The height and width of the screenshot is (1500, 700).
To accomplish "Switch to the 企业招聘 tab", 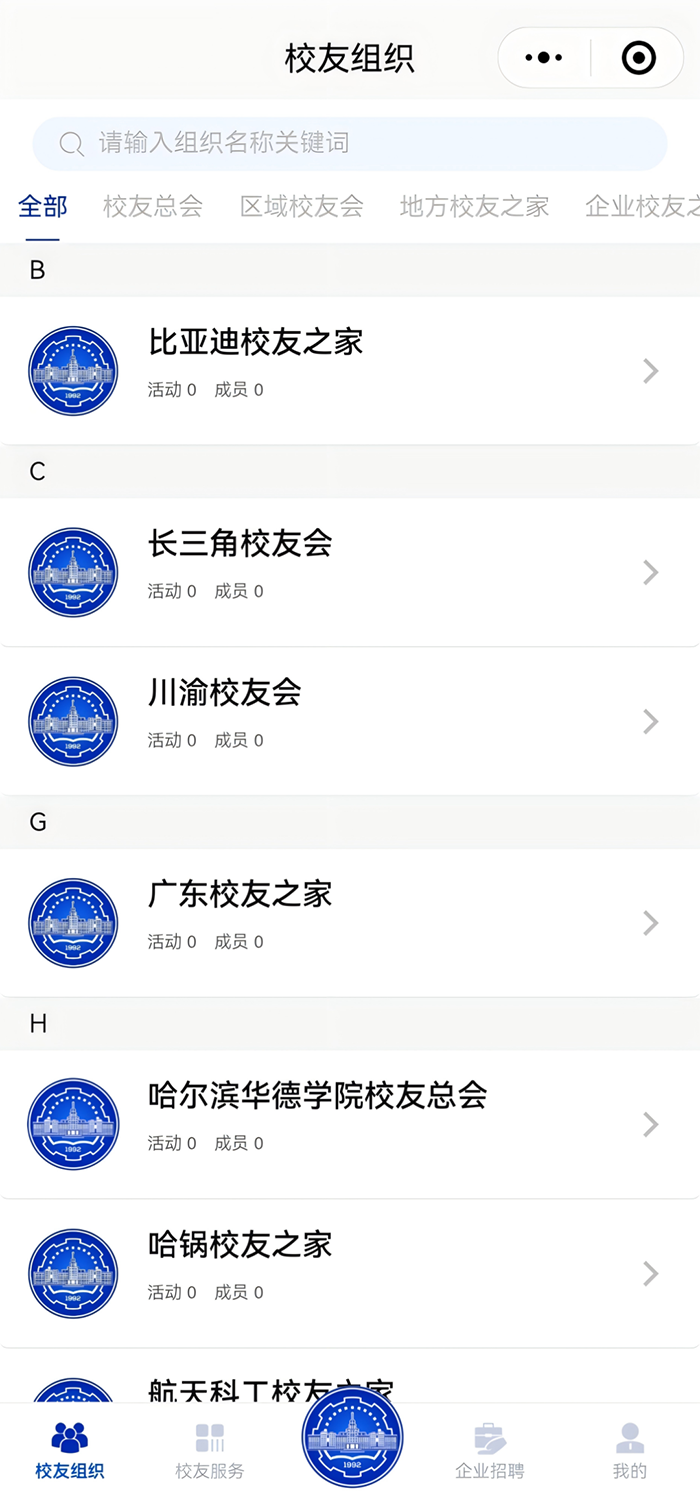I will click(x=490, y=1452).
